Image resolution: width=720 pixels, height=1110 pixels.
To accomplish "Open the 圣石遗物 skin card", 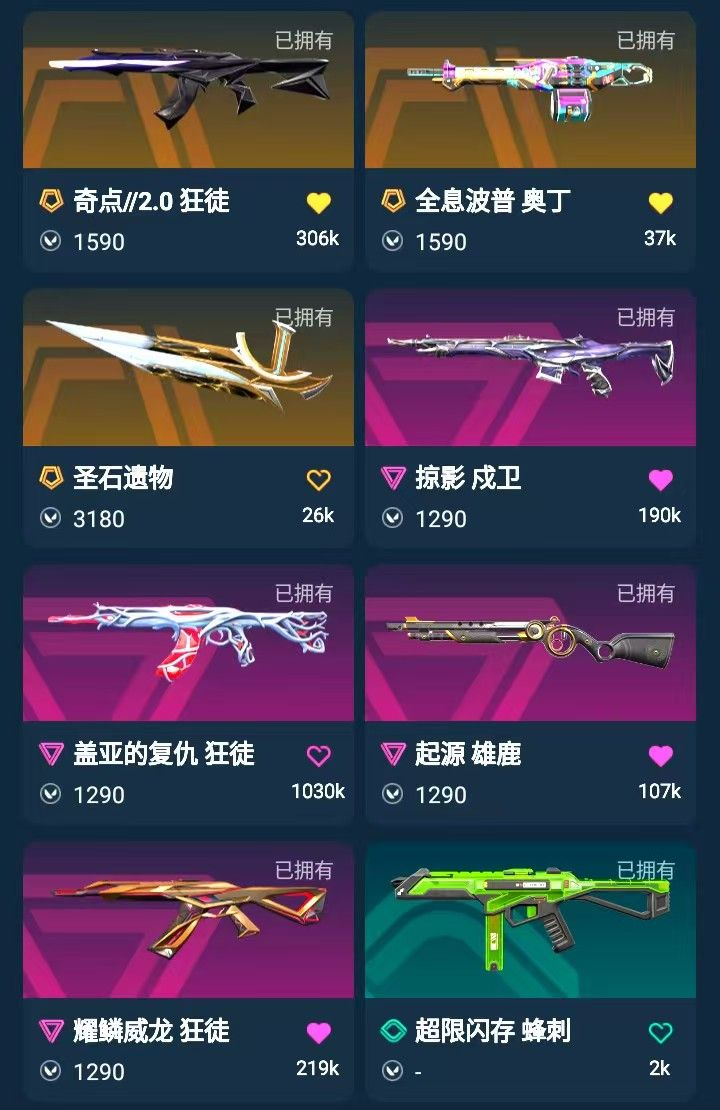I will coord(188,418).
